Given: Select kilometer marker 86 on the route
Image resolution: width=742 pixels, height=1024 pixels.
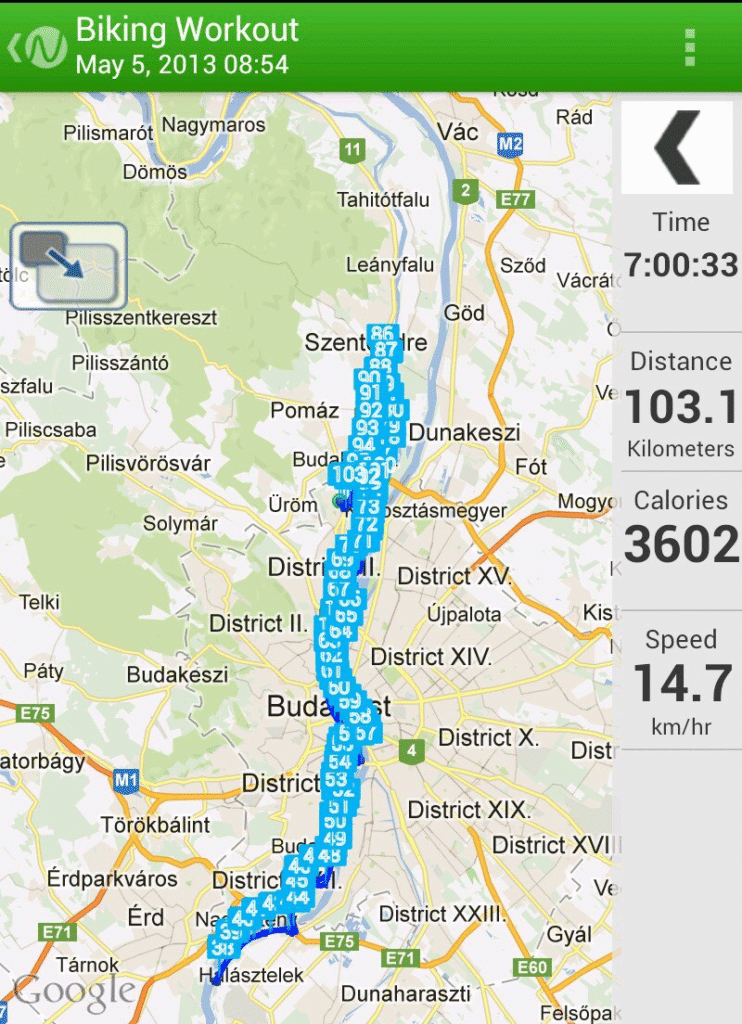Looking at the screenshot, I should click(x=382, y=334).
